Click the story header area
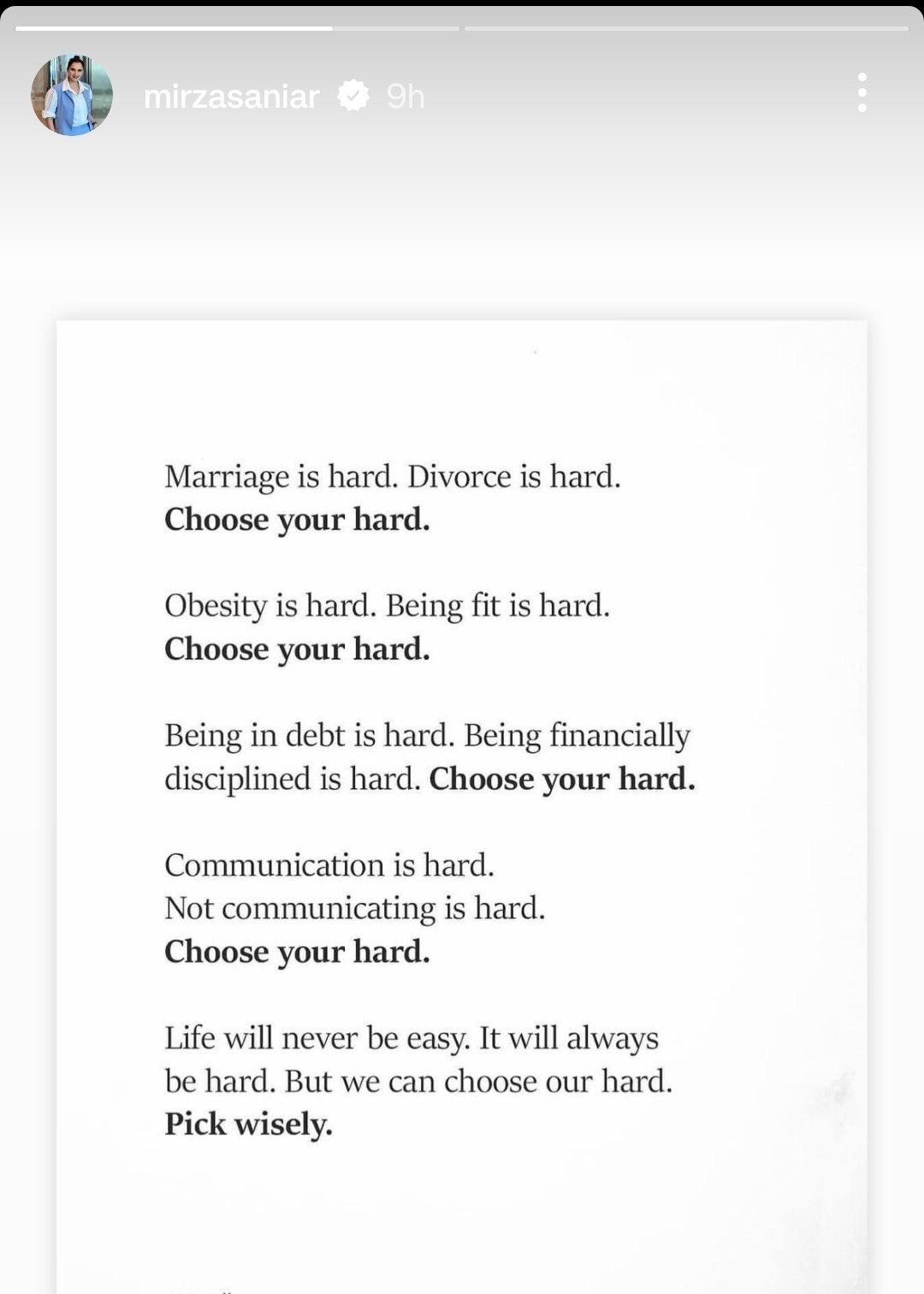Screen dimensions: 924x1294 click(x=342, y=96)
